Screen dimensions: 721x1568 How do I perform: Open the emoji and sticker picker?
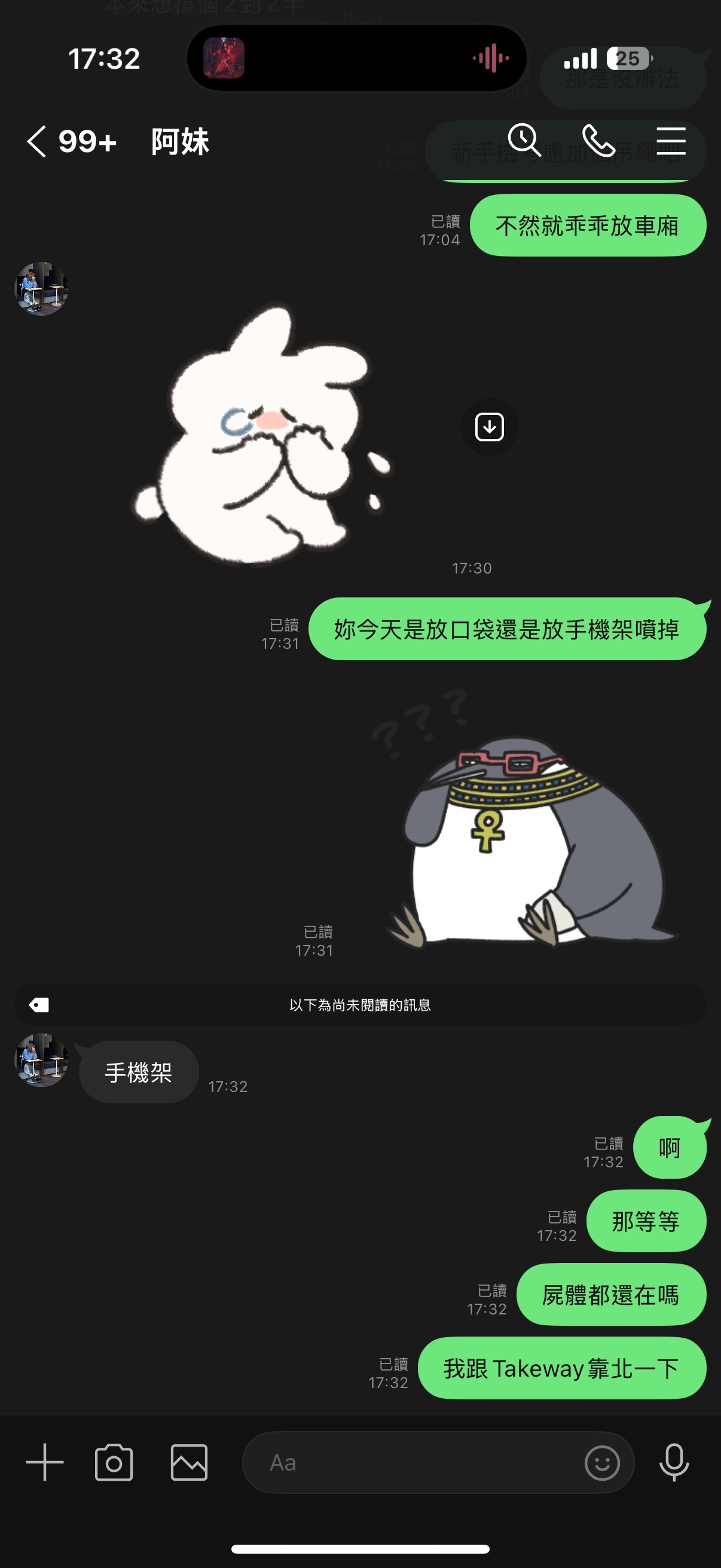click(602, 1462)
